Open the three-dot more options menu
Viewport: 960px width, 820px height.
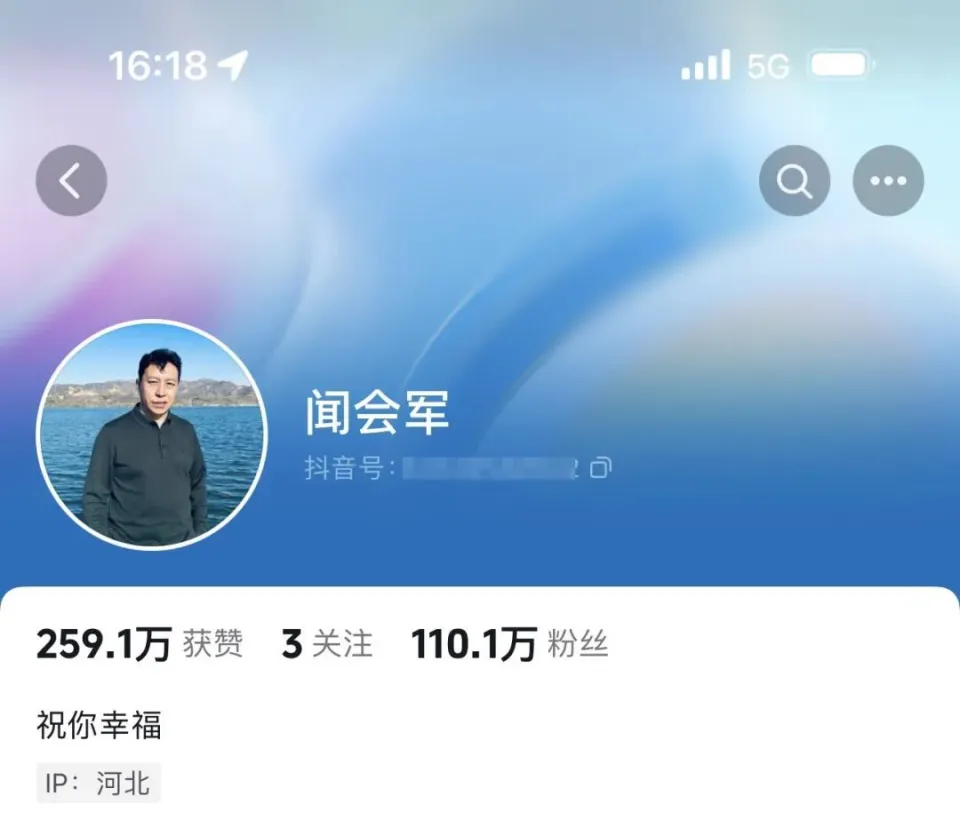point(888,181)
